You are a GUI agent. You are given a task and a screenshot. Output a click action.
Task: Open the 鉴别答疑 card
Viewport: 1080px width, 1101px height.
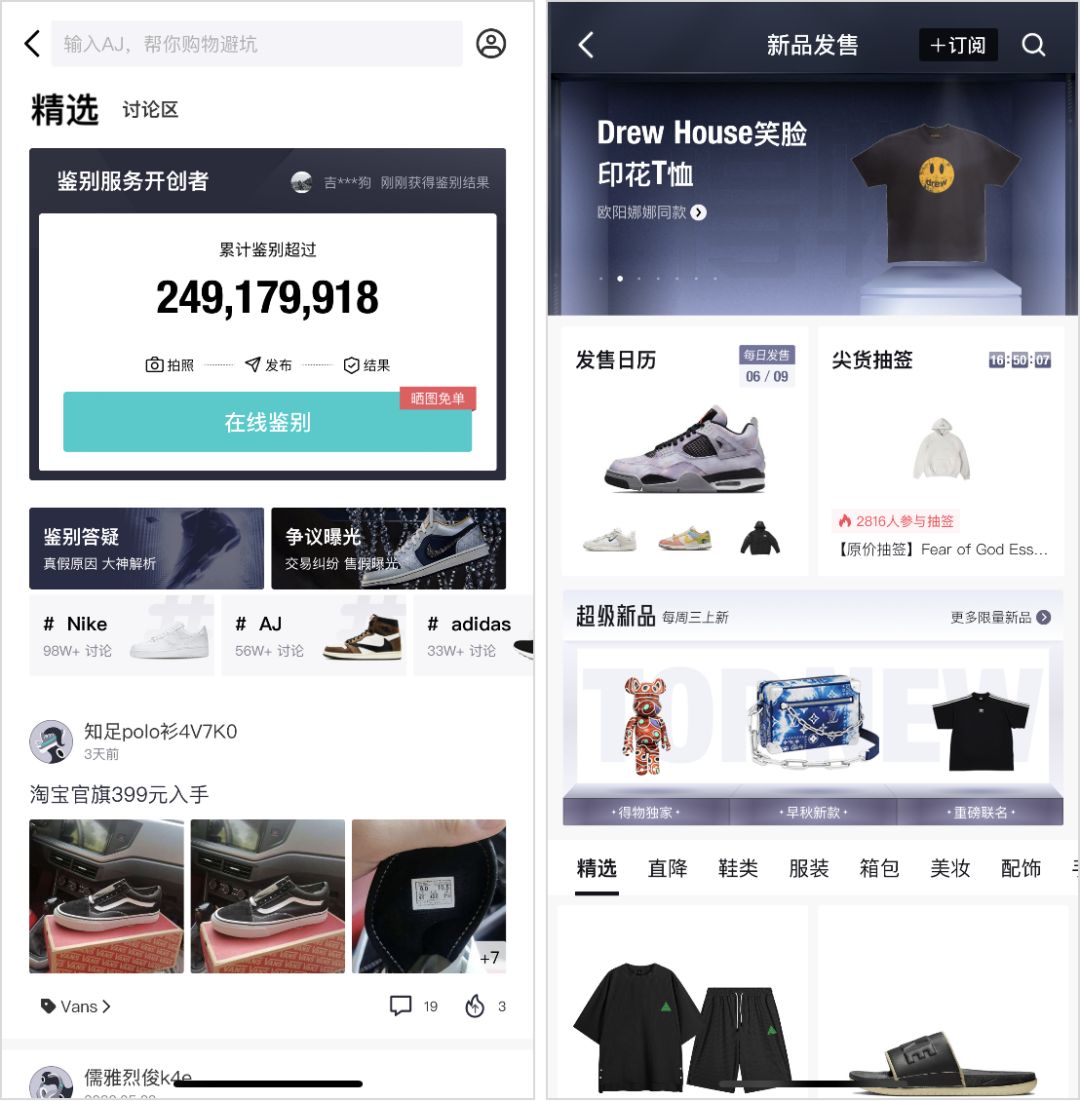(147, 548)
